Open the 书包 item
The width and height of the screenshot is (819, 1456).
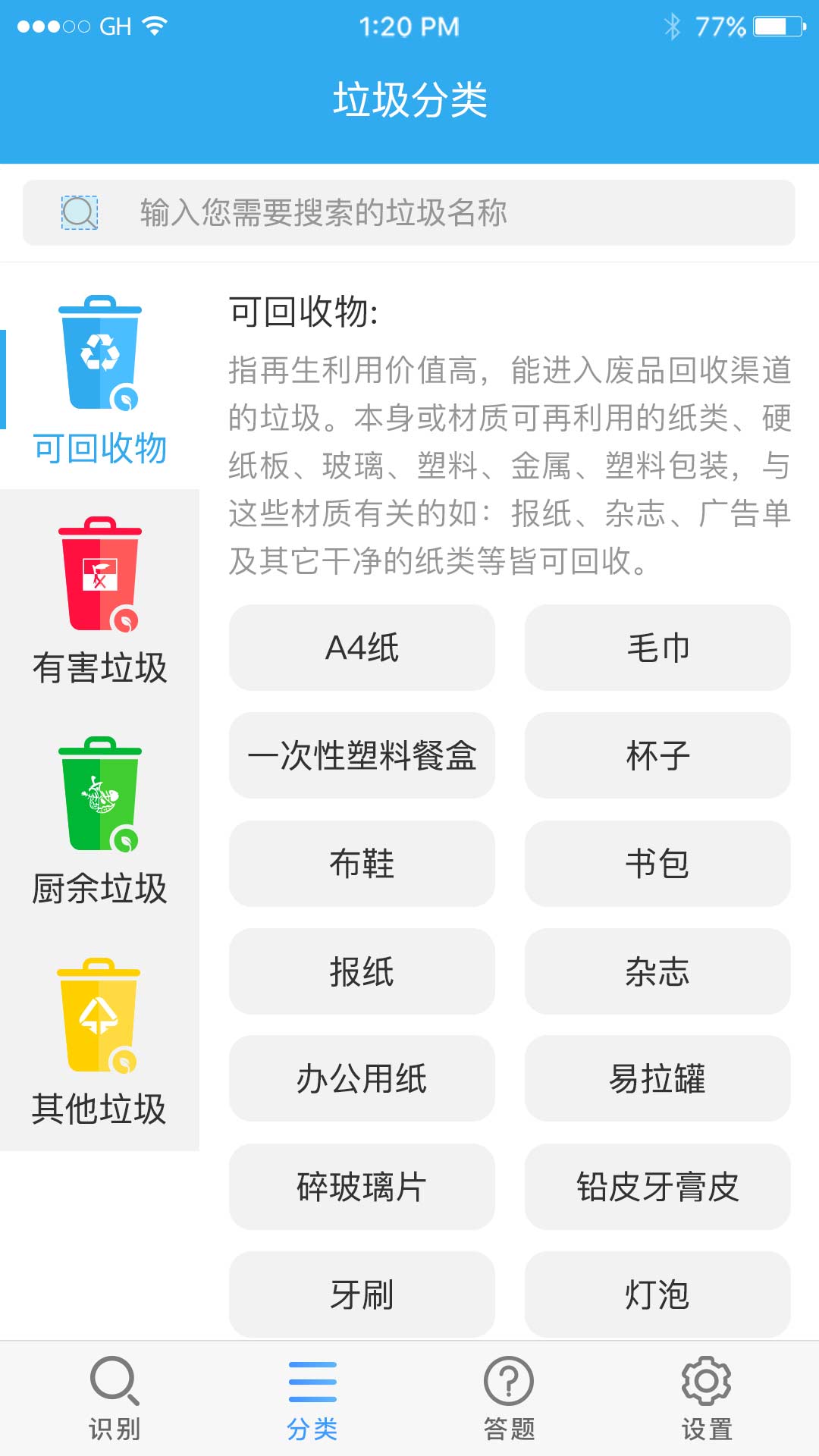(657, 864)
